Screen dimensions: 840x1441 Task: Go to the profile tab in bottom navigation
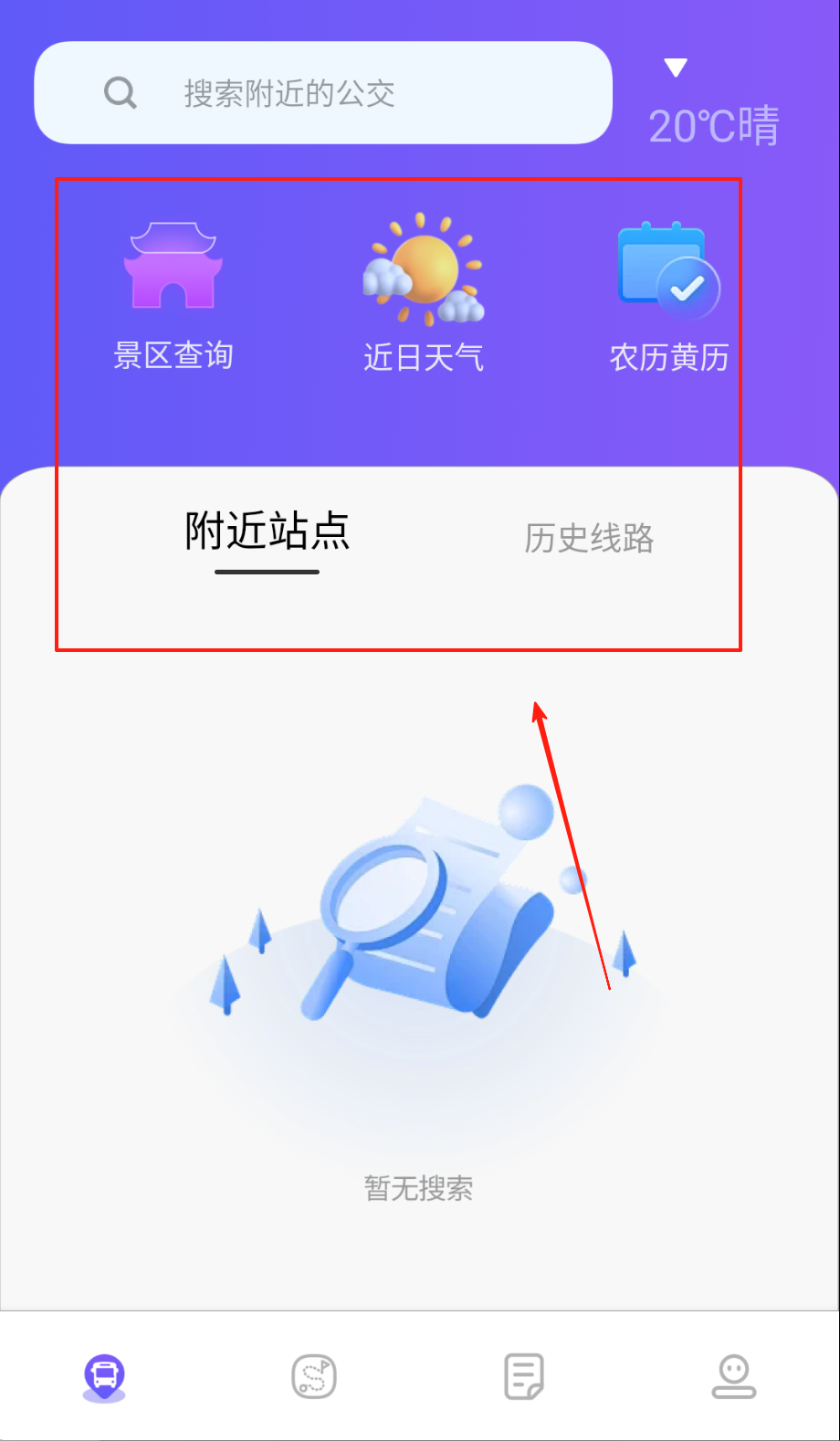pyautogui.click(x=734, y=1377)
